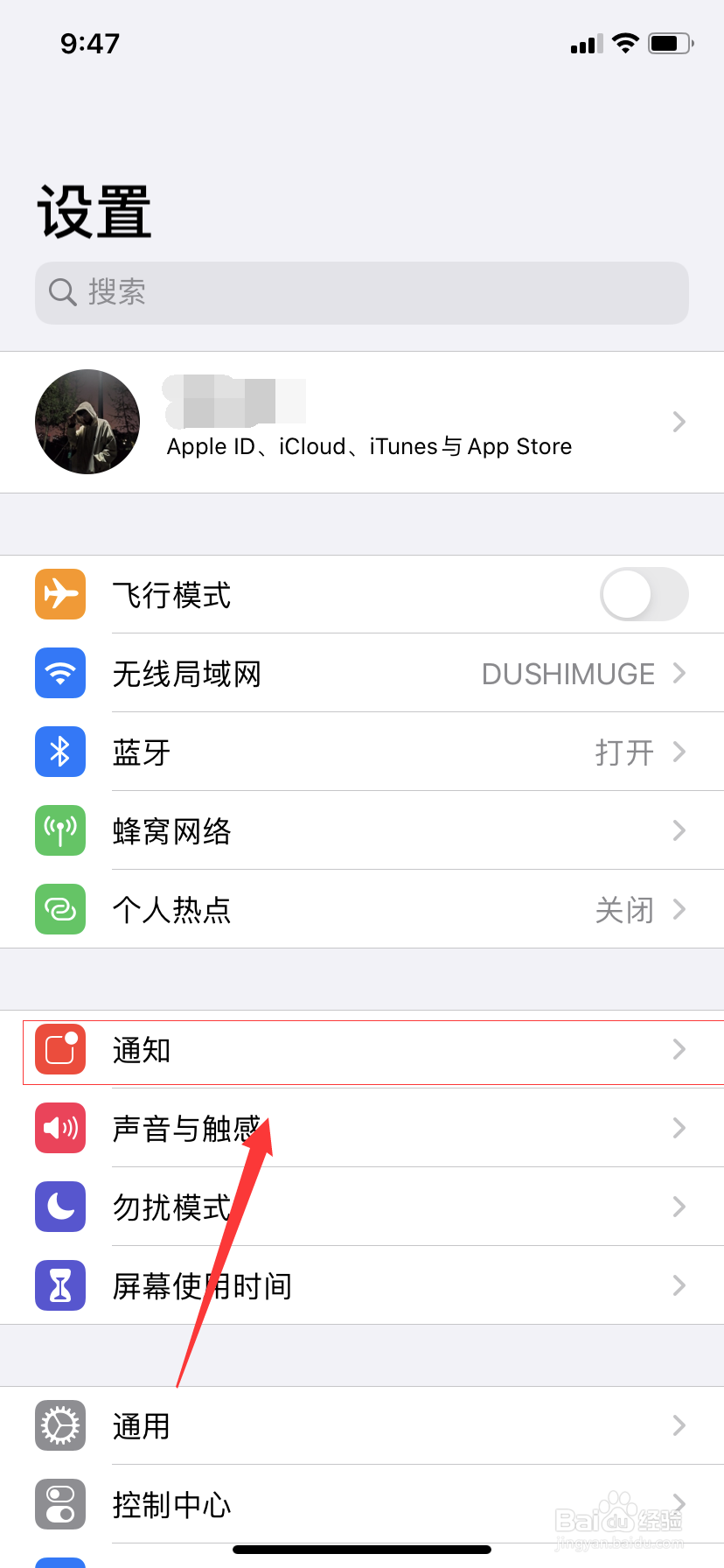Viewport: 724px width, 1568px height.
Task: Tap the Screen Time (屏幕使用时间) hourglass icon
Action: click(59, 1285)
